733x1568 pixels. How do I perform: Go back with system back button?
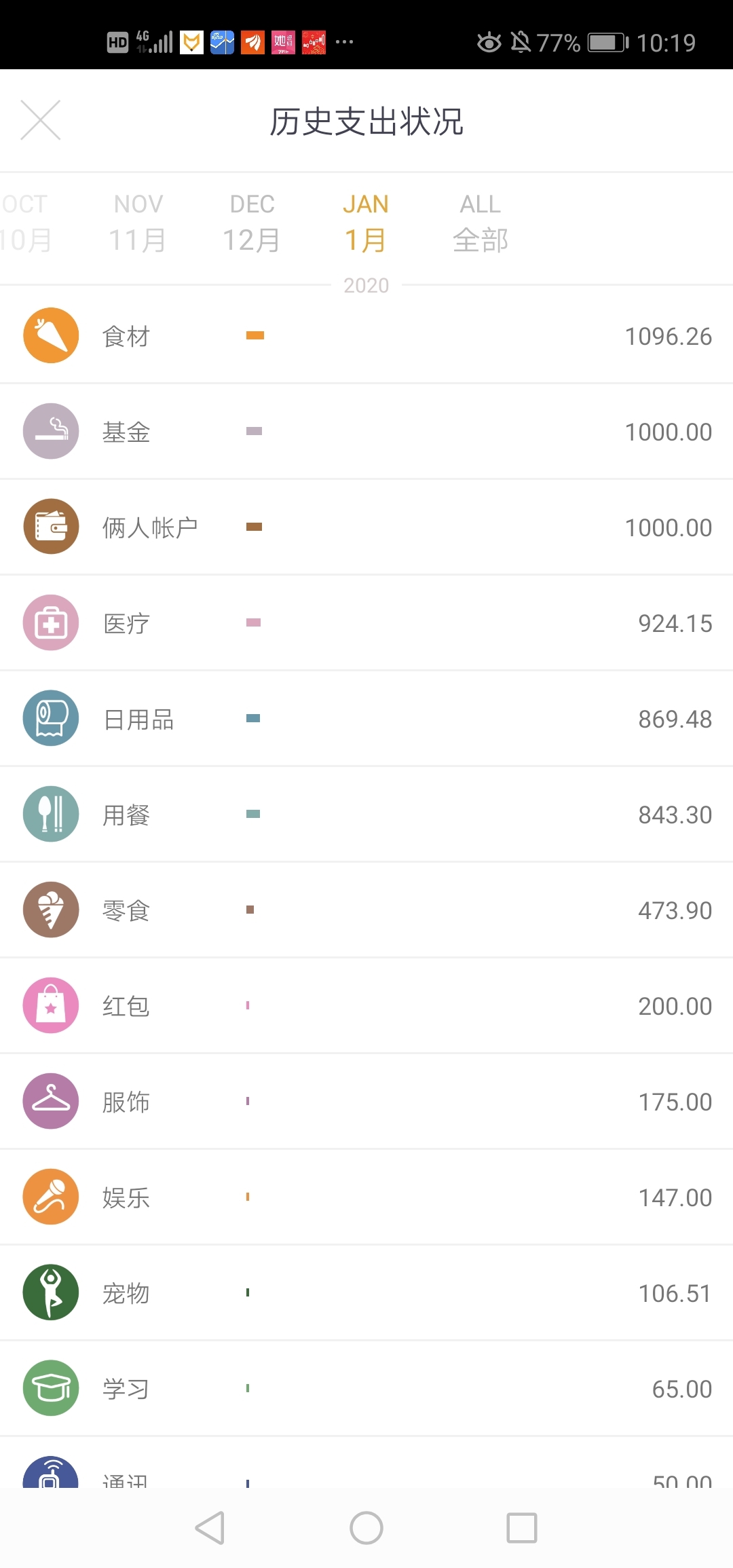pos(210,1528)
